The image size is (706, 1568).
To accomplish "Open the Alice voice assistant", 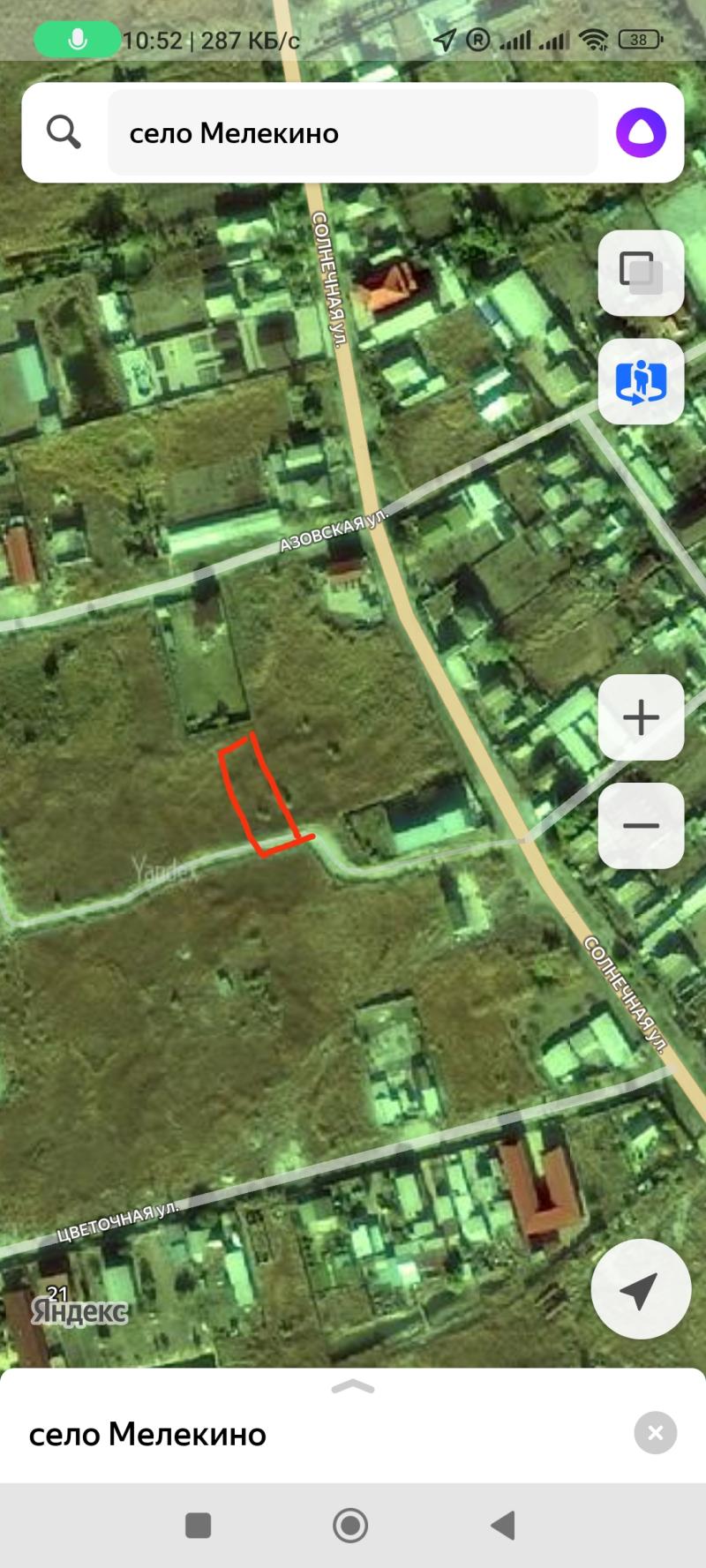I will 641,133.
